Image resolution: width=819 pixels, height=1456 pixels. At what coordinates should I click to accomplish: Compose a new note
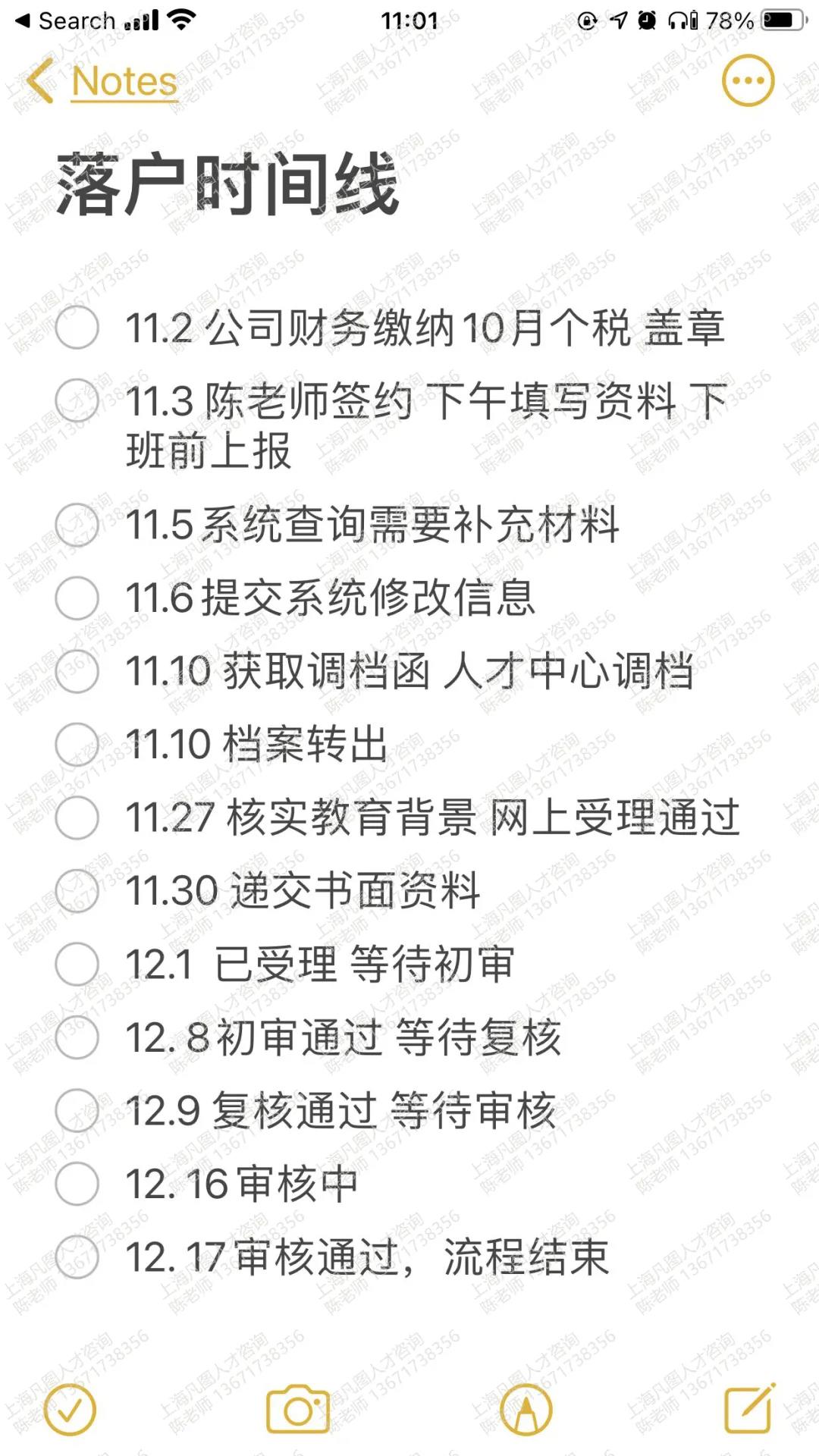click(x=749, y=1409)
